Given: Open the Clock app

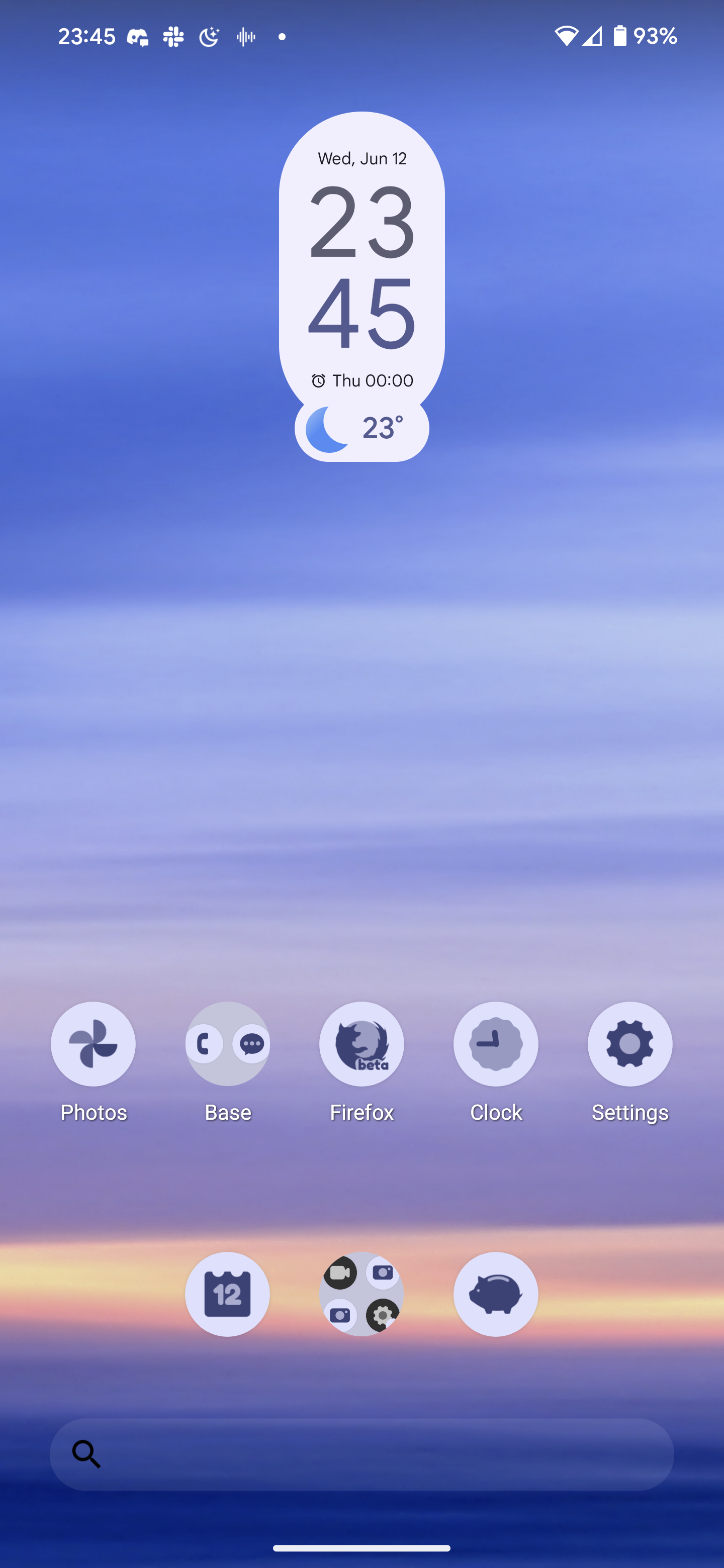Looking at the screenshot, I should (496, 1044).
